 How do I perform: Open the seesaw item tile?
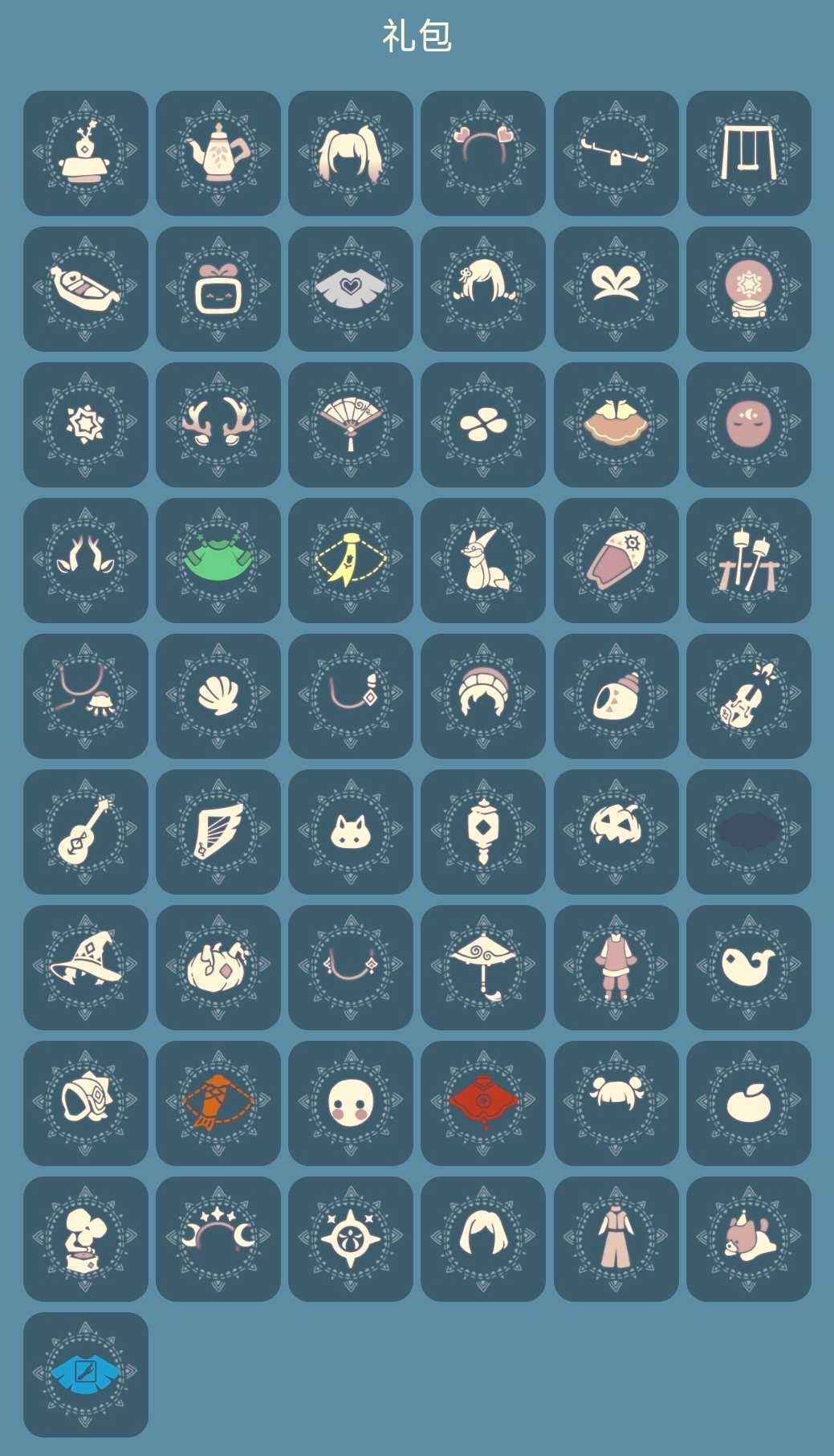[616, 153]
